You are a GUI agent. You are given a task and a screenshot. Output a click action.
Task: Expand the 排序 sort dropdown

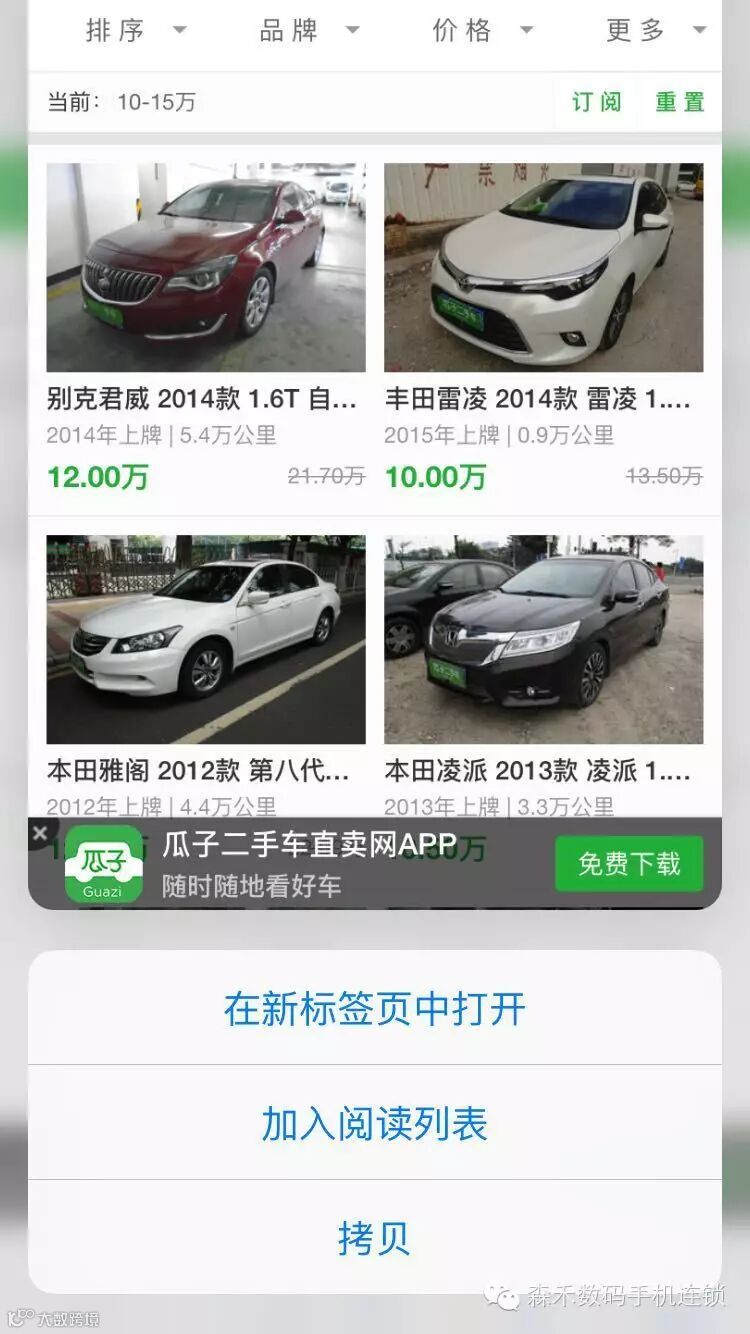135,31
